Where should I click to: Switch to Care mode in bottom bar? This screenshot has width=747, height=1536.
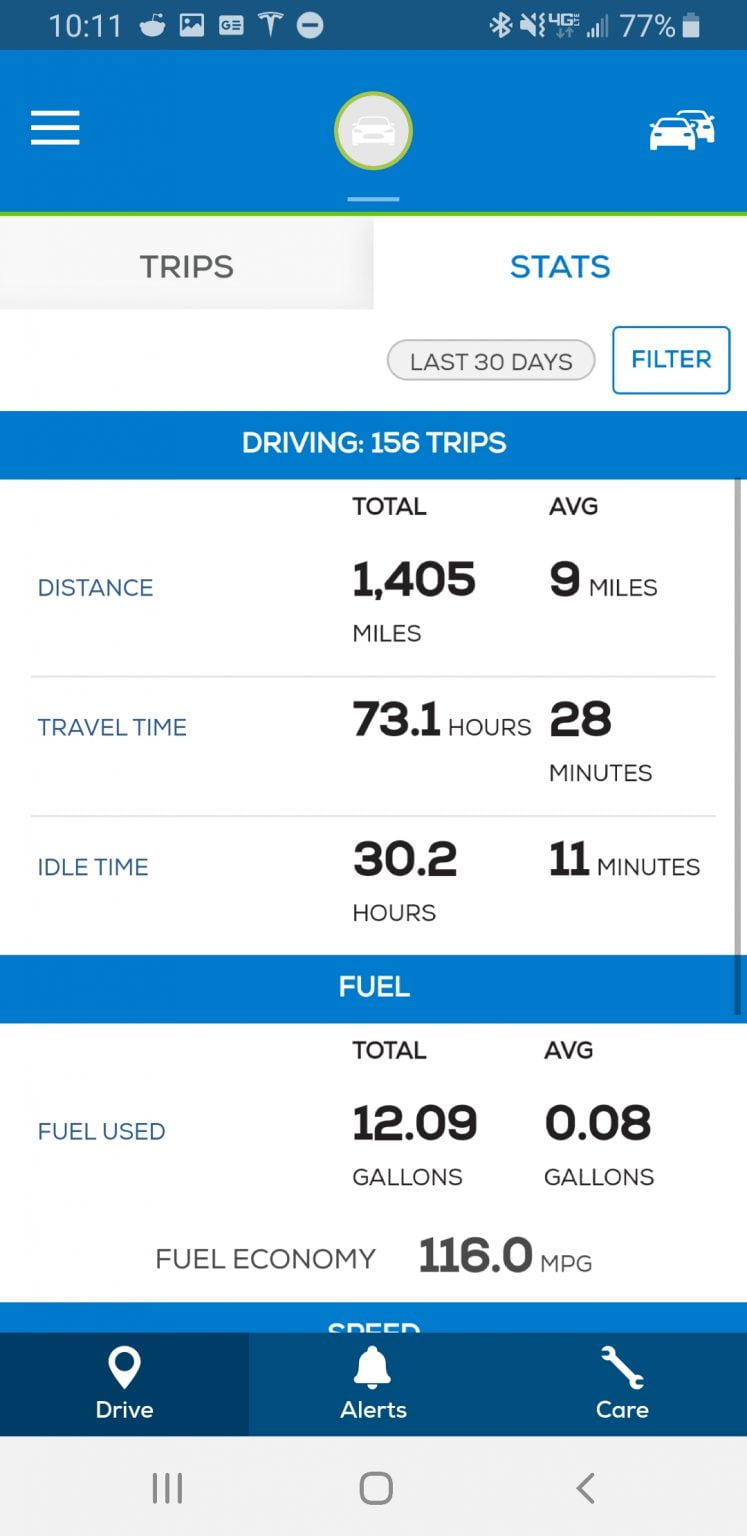coord(622,1385)
